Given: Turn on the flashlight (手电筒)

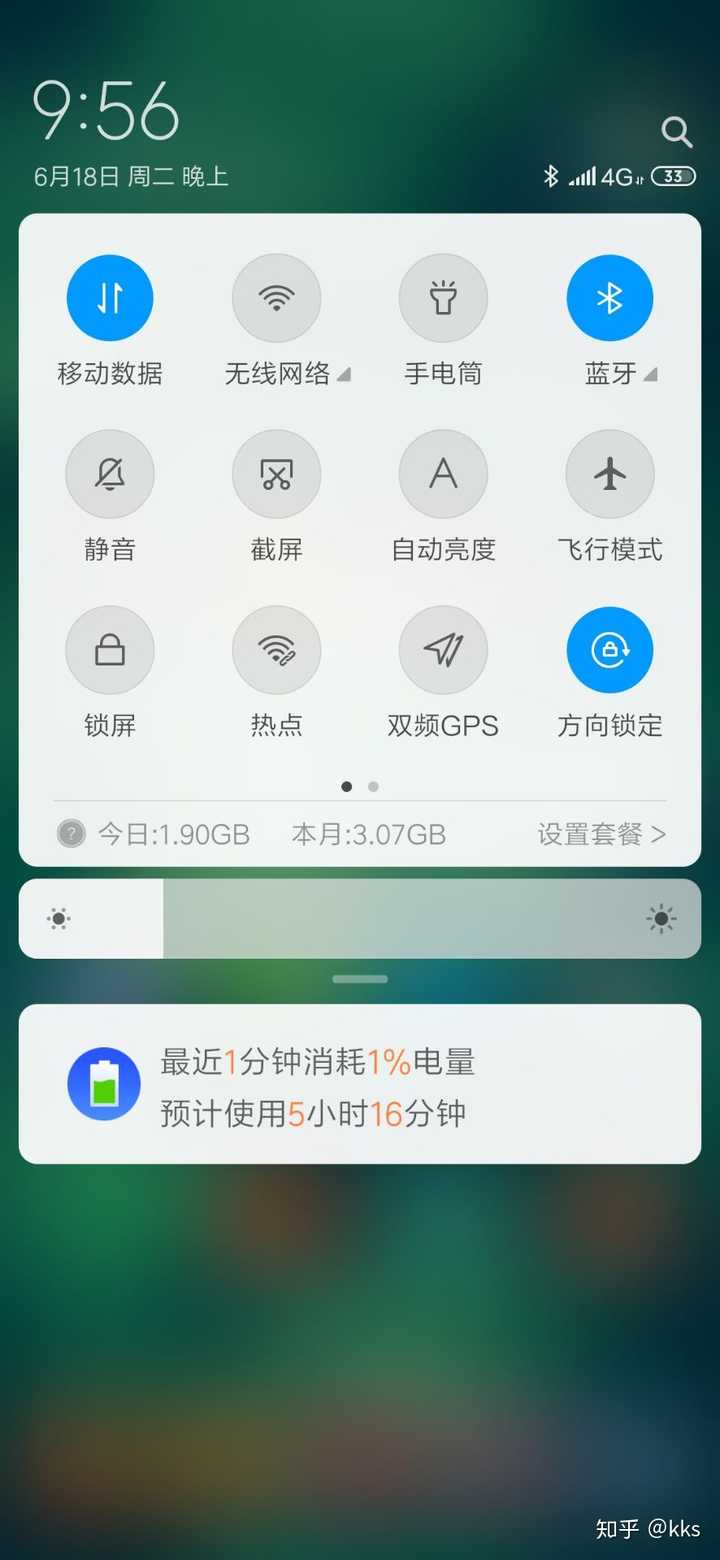Looking at the screenshot, I should (x=443, y=298).
